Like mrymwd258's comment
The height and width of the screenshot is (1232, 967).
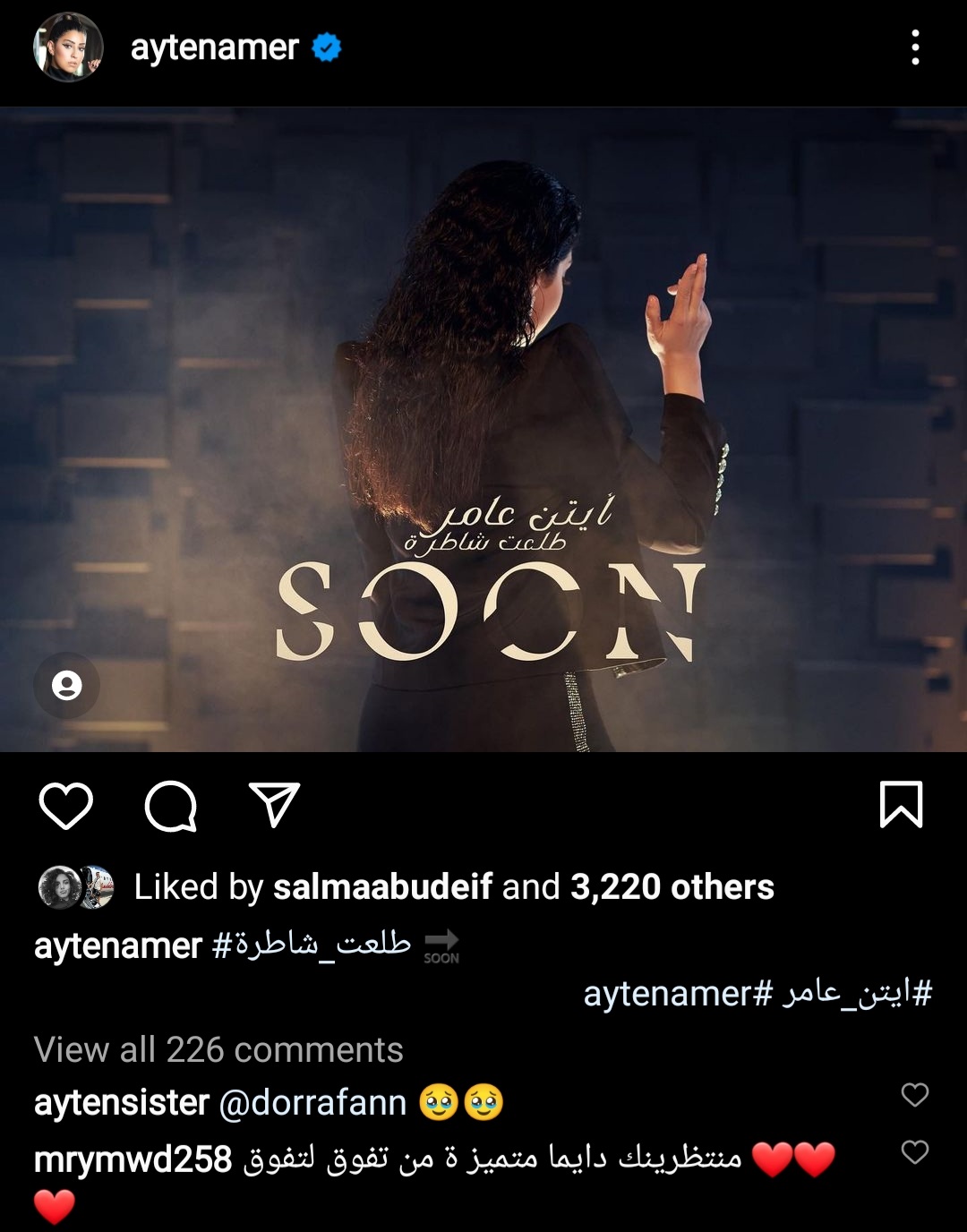[x=914, y=1151]
